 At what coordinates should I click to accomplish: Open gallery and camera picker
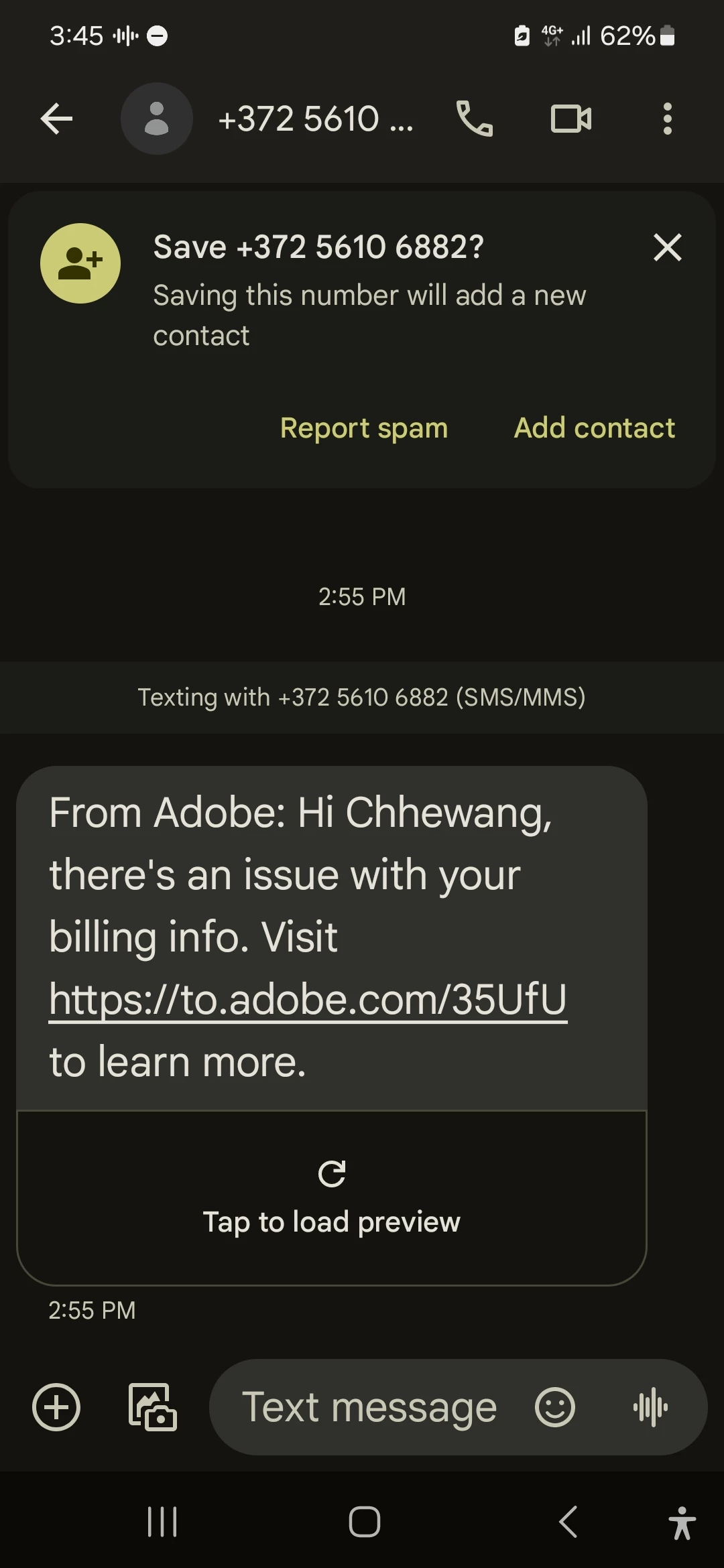pyautogui.click(x=153, y=1407)
